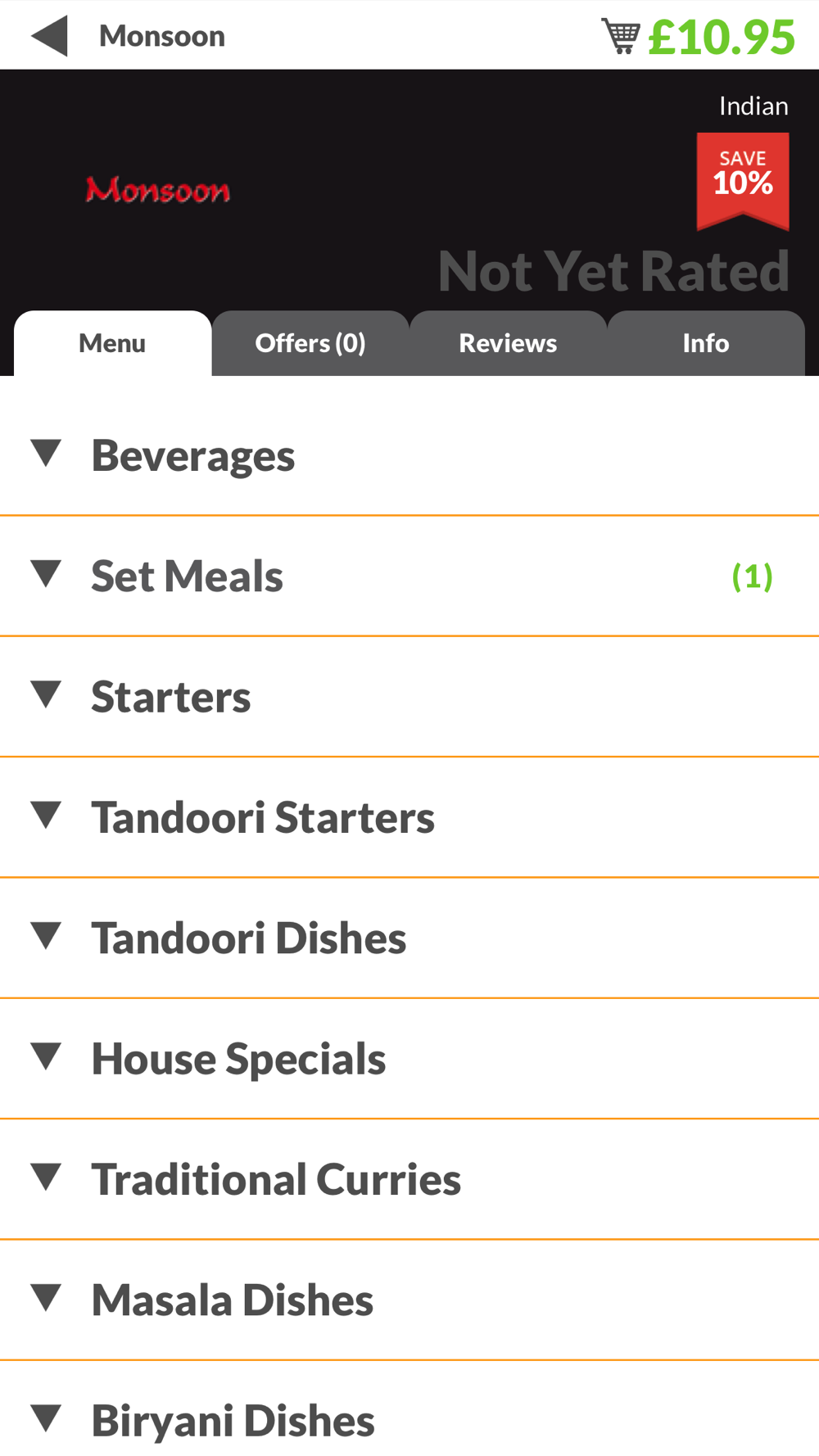Go back using the arrow beside Monsoon
The width and height of the screenshot is (819, 1456).
49,36
